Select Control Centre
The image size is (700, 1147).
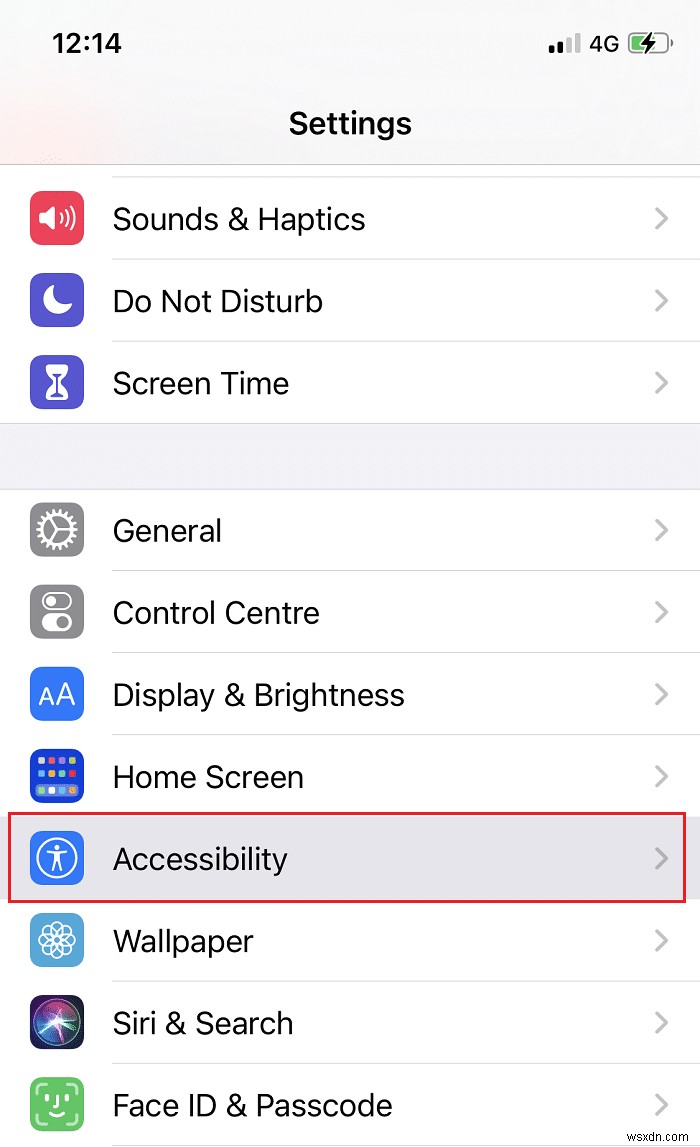point(216,613)
